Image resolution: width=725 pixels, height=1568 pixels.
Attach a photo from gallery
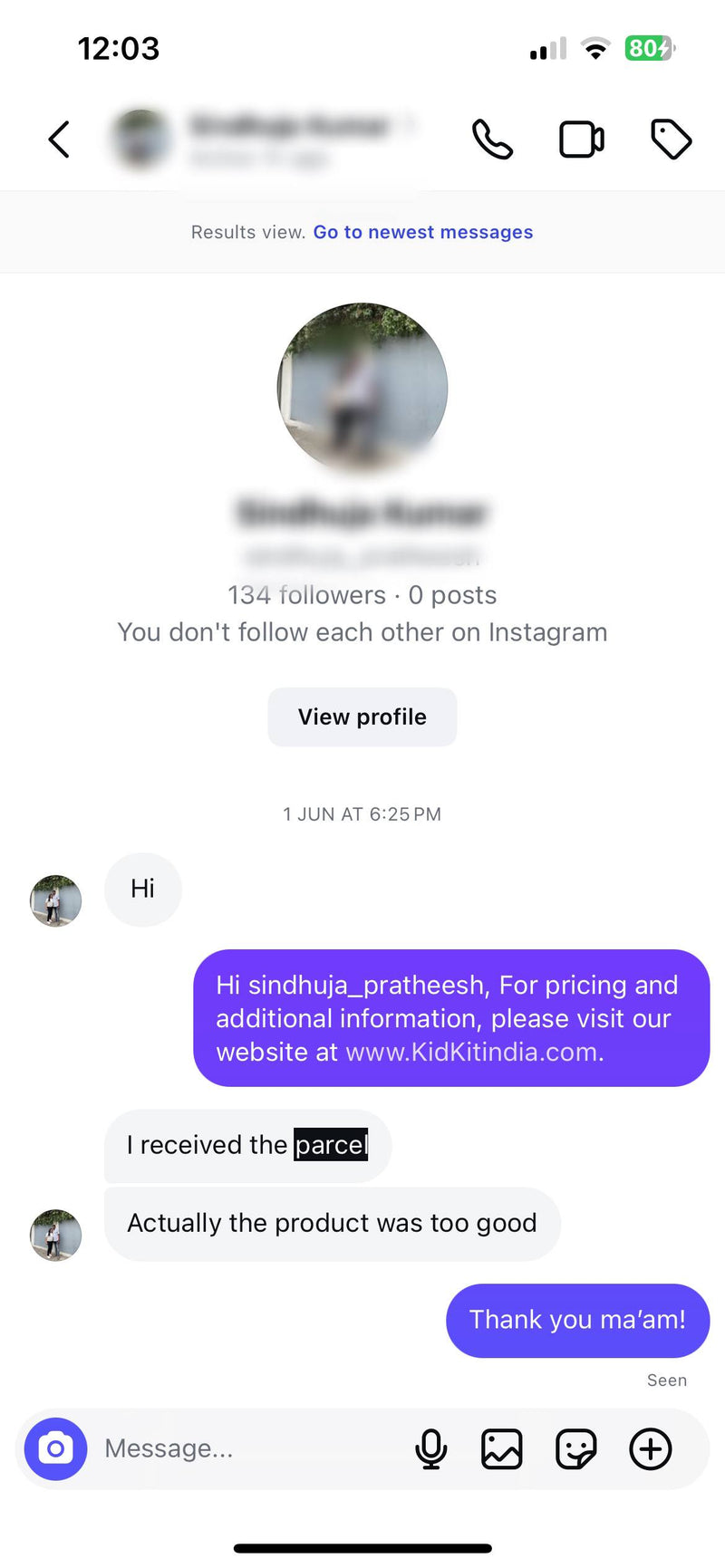(x=501, y=1448)
